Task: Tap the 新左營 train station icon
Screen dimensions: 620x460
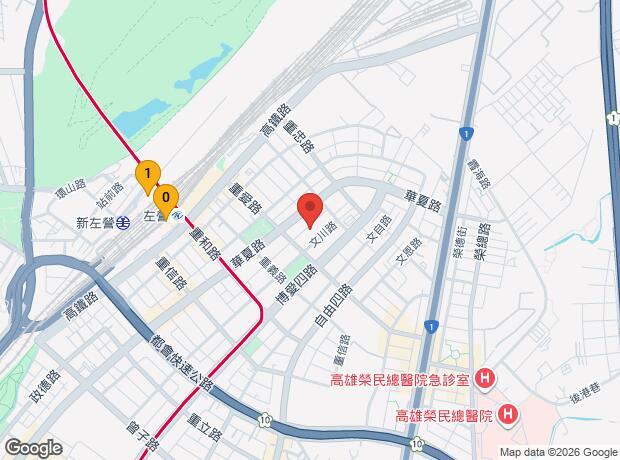Action: coord(123,223)
